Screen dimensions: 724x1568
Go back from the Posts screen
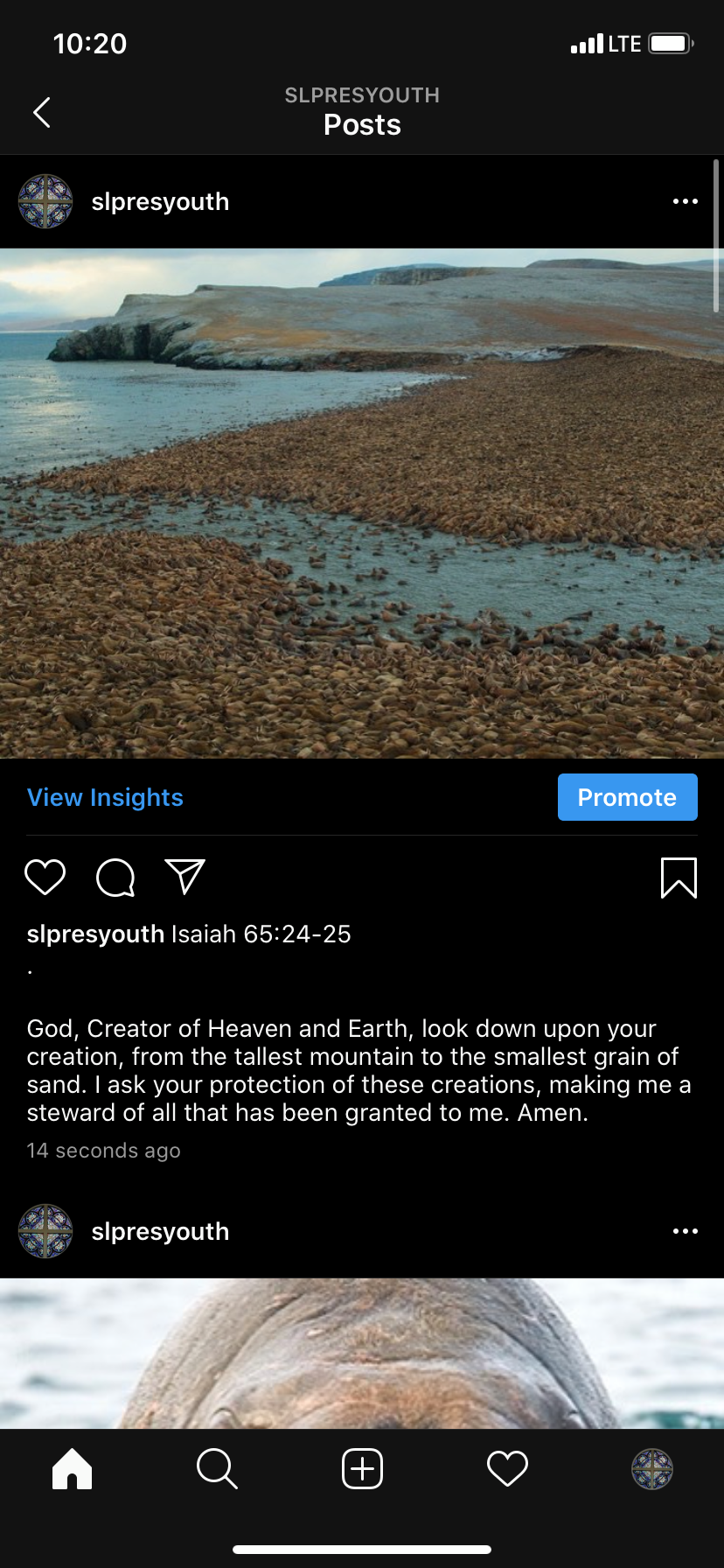click(x=41, y=112)
